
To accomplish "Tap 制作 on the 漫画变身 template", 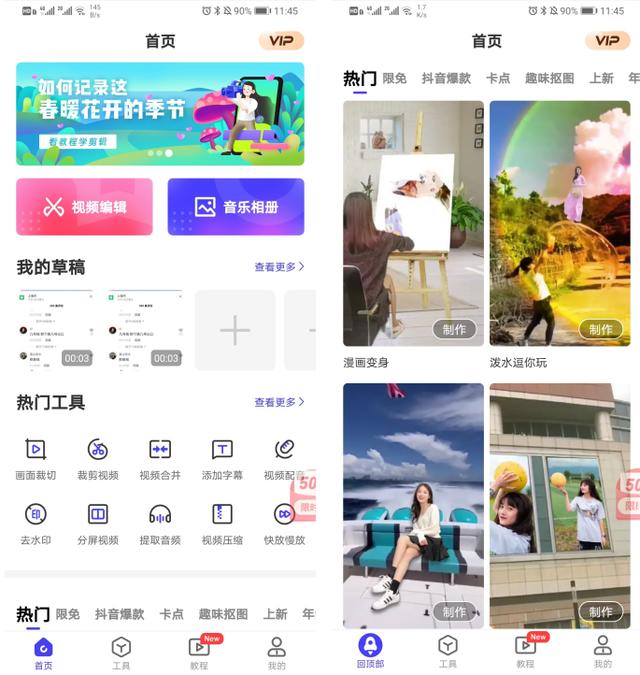I will click(x=454, y=329).
